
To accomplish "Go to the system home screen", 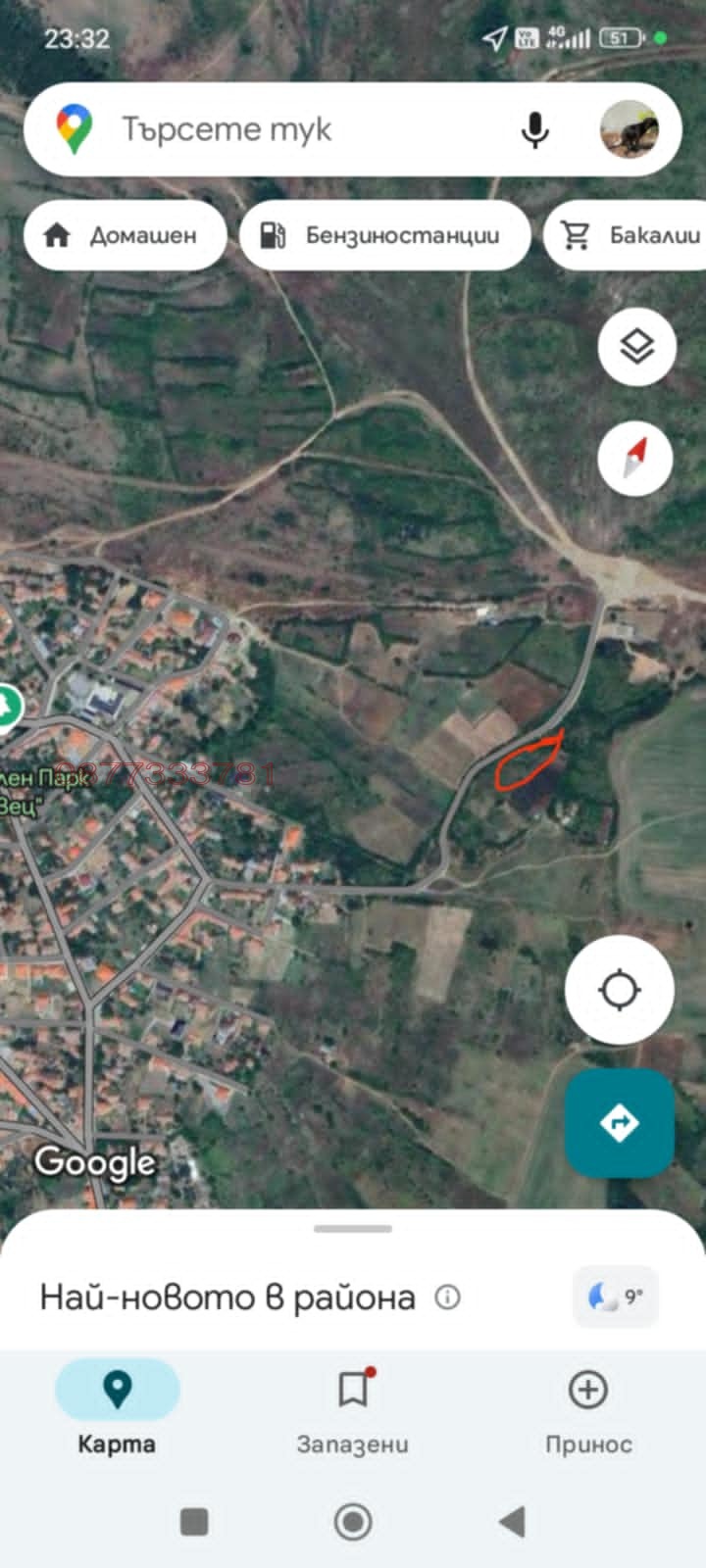I will (x=353, y=1522).
